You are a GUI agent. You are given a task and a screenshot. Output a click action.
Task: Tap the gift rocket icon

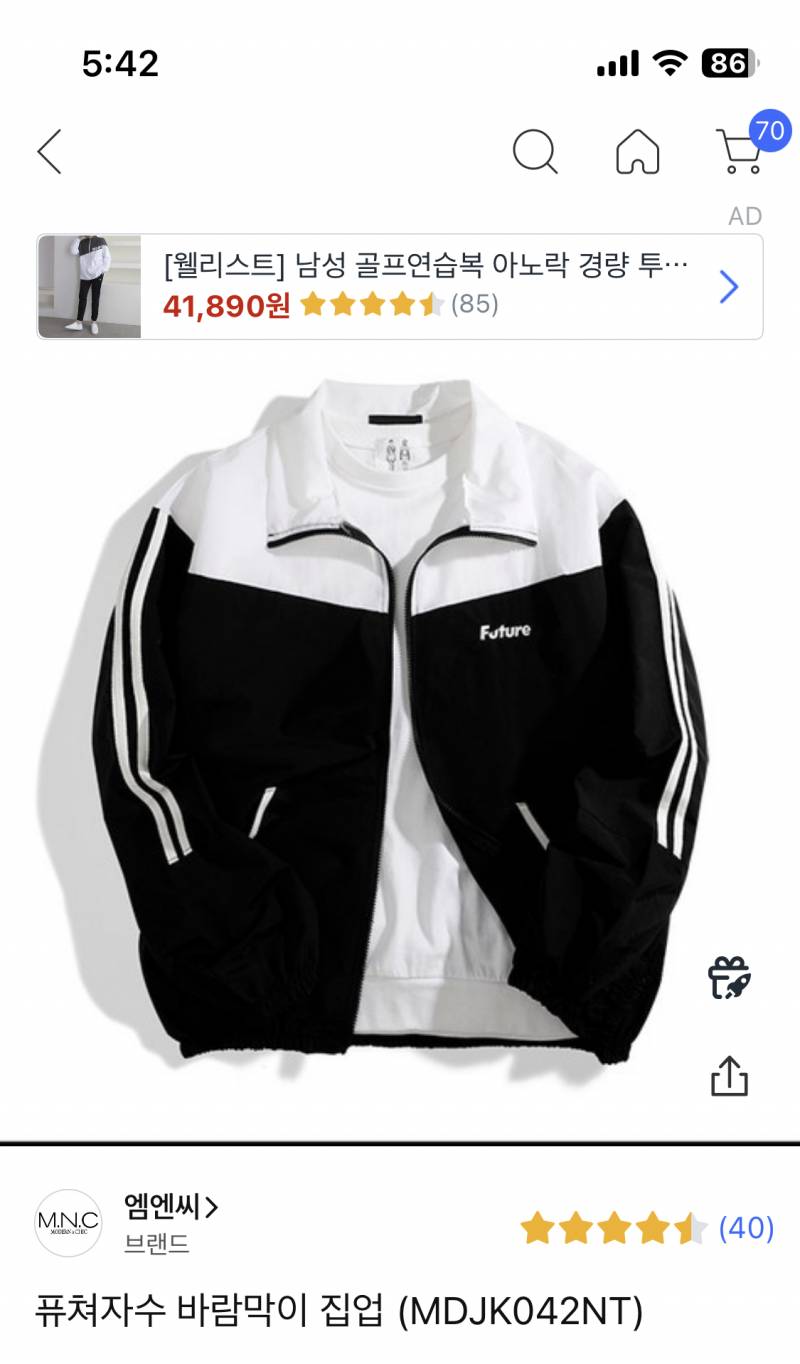729,978
